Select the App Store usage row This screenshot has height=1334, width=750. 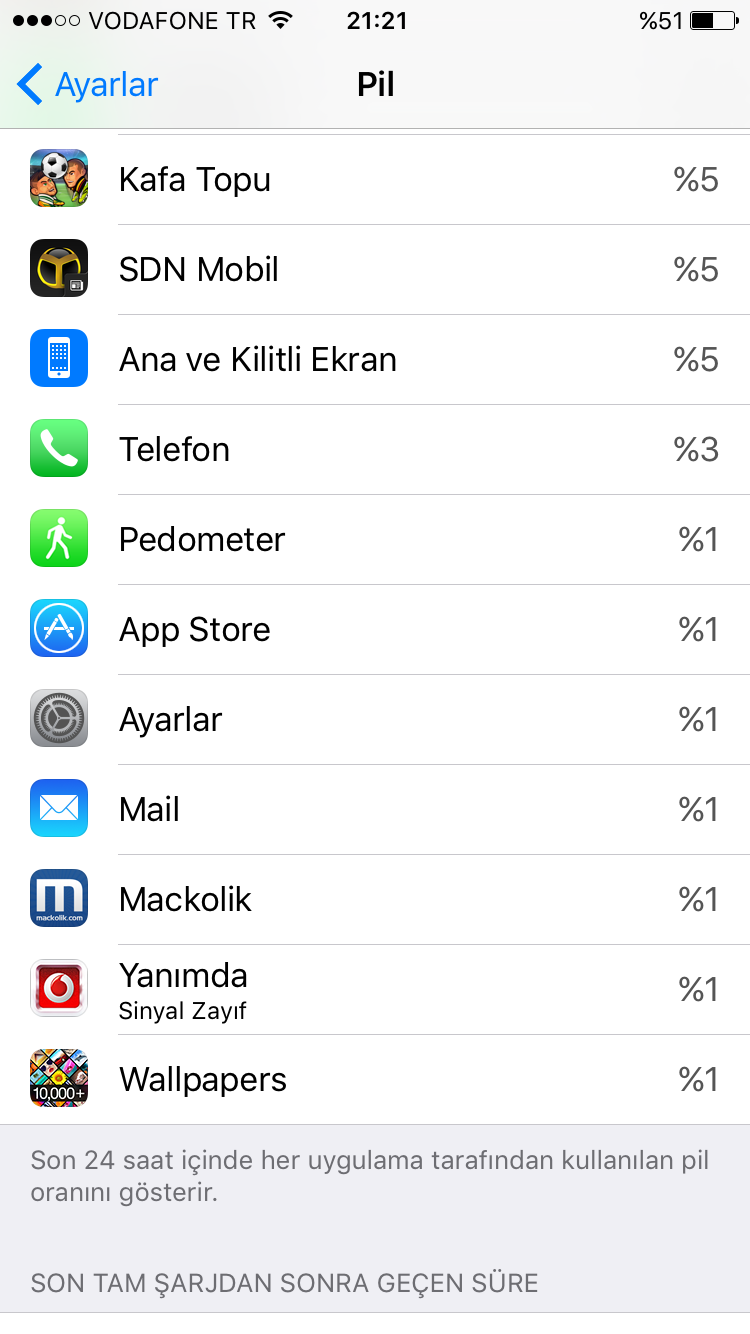375,630
